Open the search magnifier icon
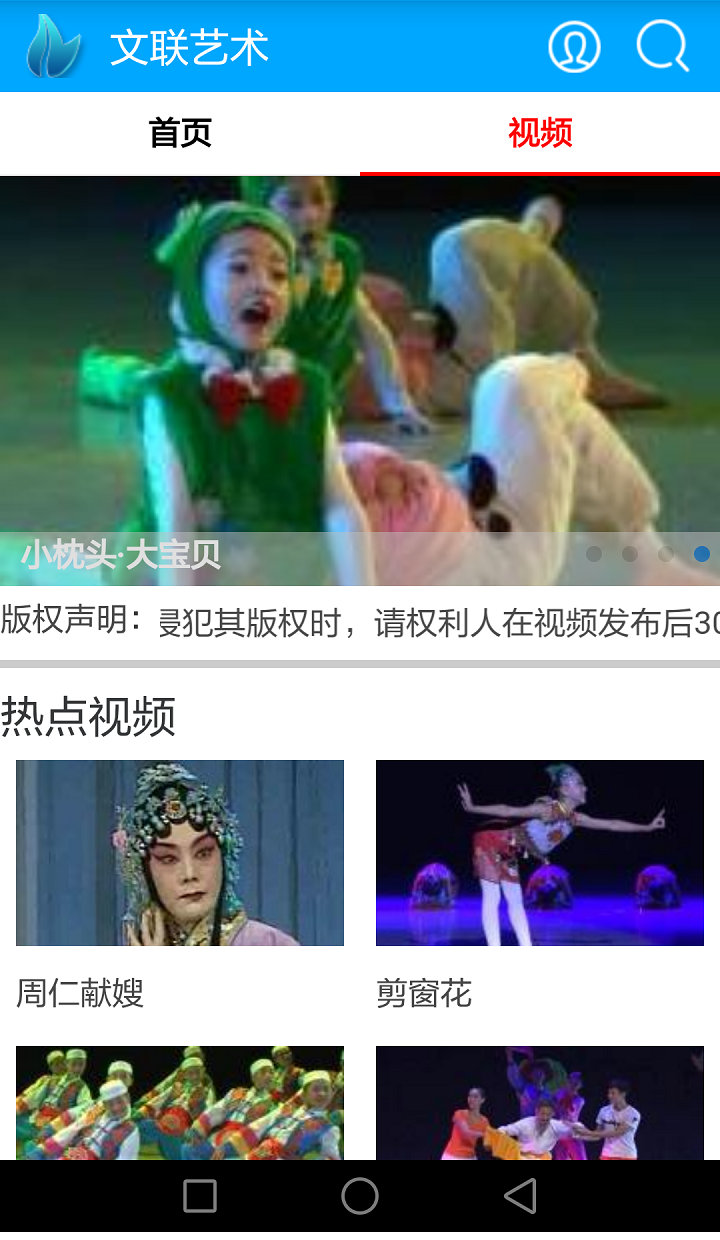720x1240 pixels. click(x=662, y=47)
